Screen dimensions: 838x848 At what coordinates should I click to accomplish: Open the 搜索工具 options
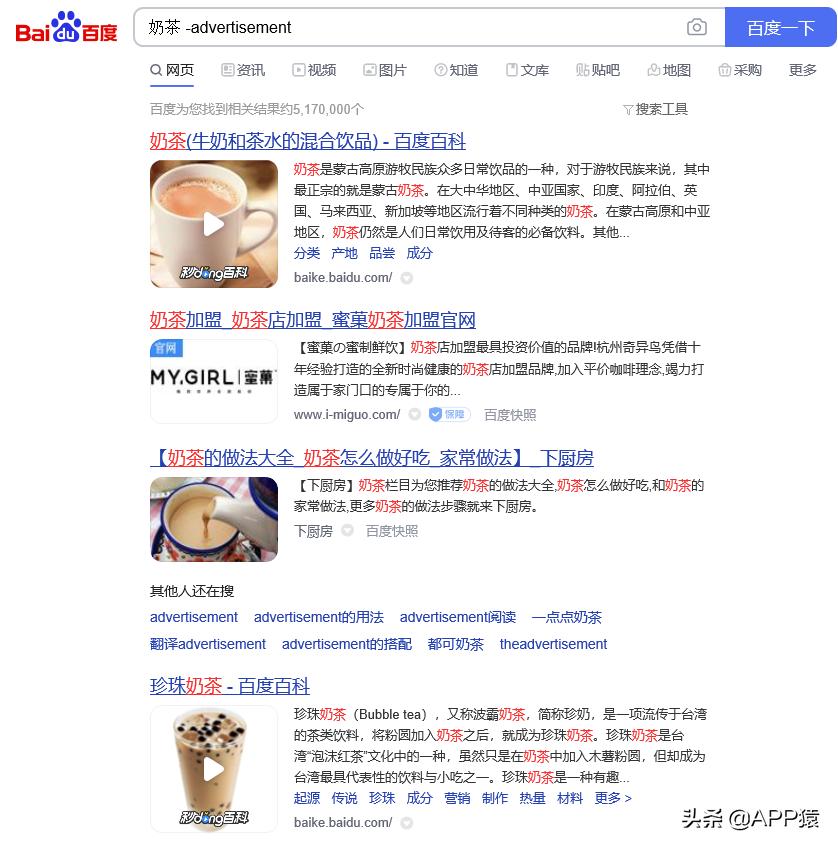click(x=664, y=109)
